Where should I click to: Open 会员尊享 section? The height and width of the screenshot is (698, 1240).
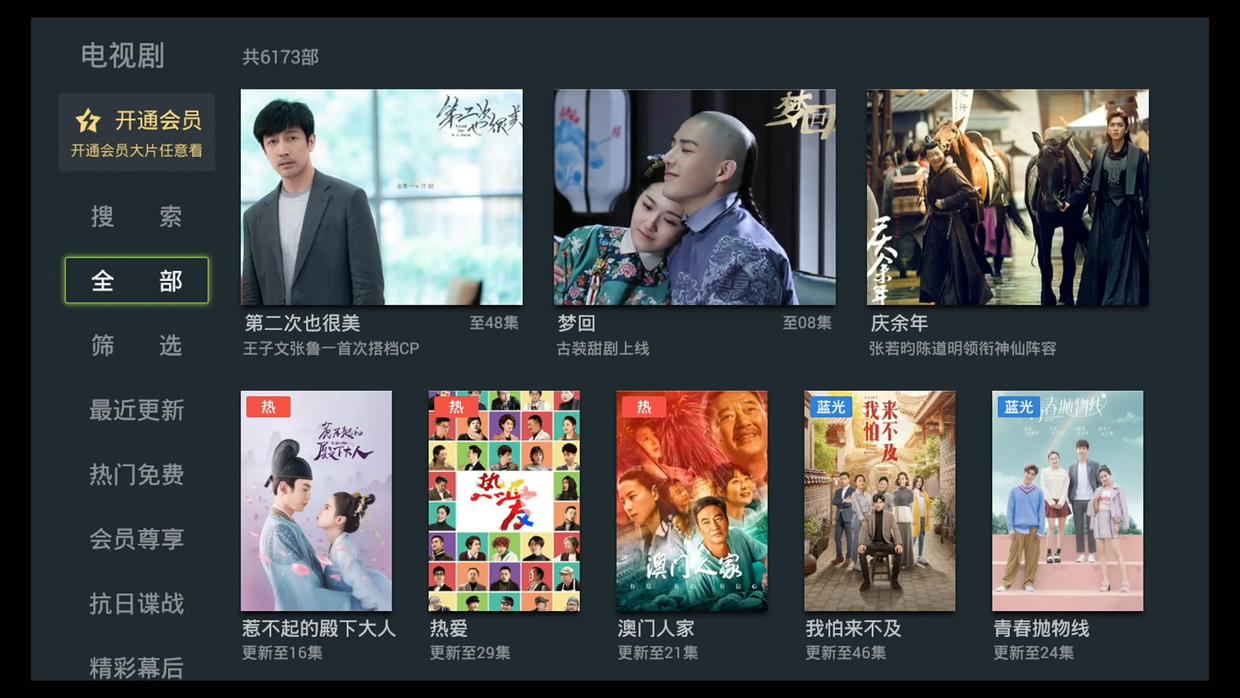(x=137, y=539)
